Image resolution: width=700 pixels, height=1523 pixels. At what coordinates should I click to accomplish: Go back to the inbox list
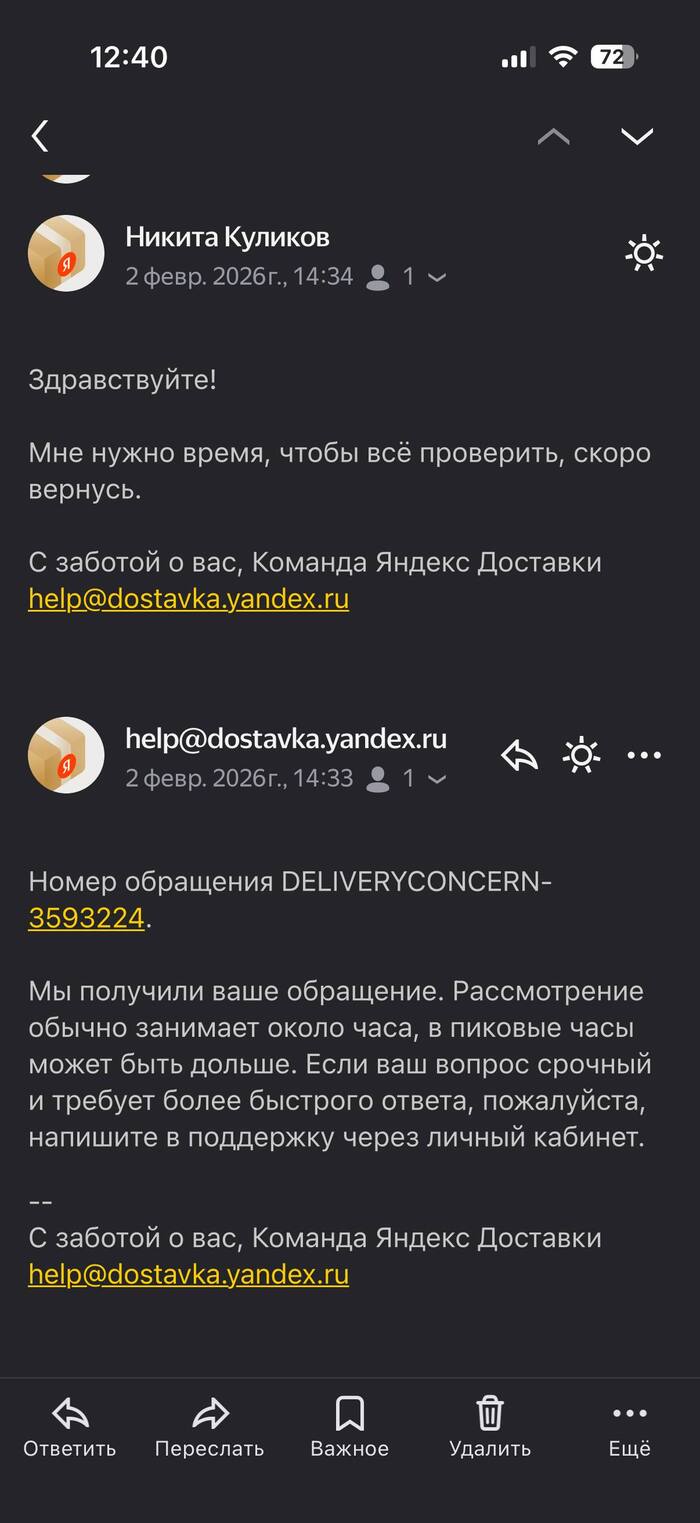tap(40, 137)
